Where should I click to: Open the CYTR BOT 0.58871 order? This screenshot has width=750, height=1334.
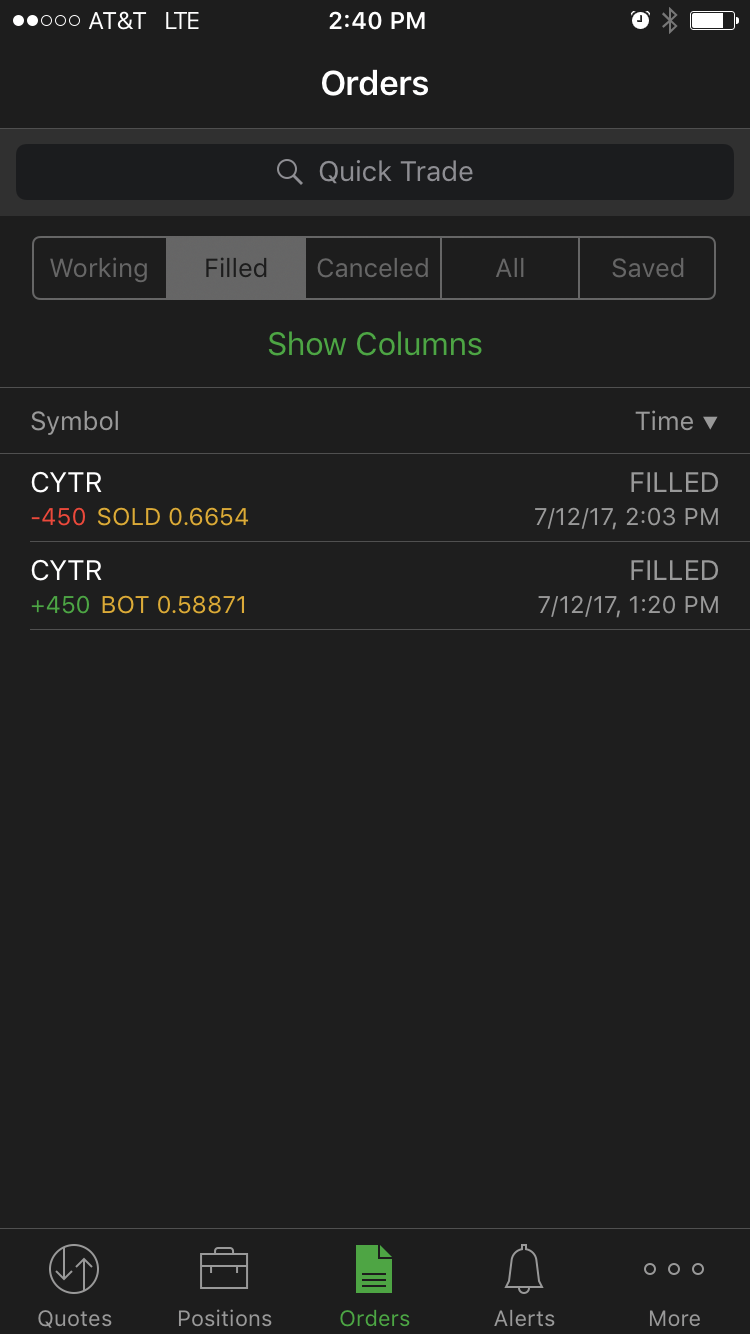pyautogui.click(x=375, y=586)
